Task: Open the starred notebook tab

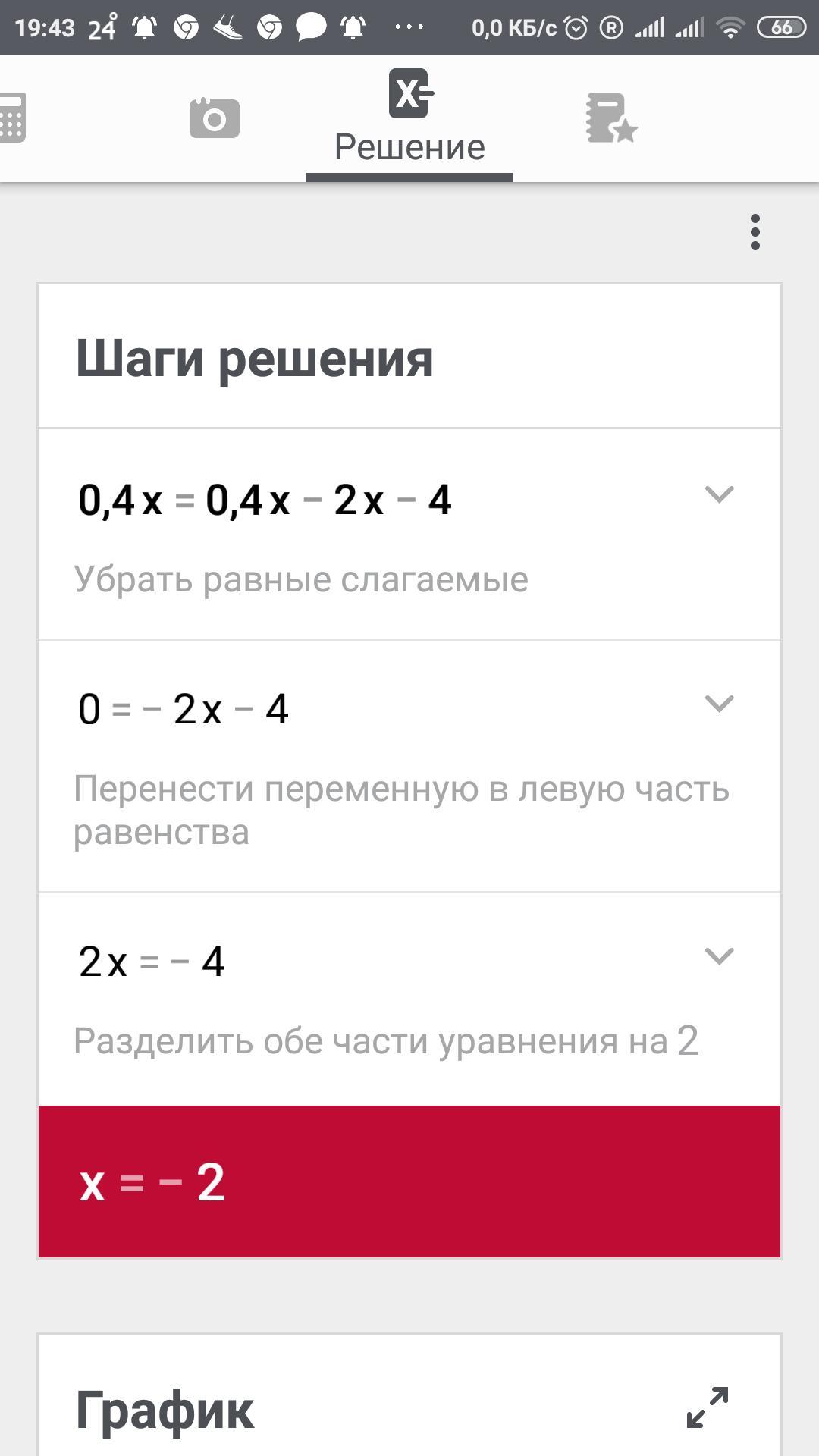Action: click(611, 118)
